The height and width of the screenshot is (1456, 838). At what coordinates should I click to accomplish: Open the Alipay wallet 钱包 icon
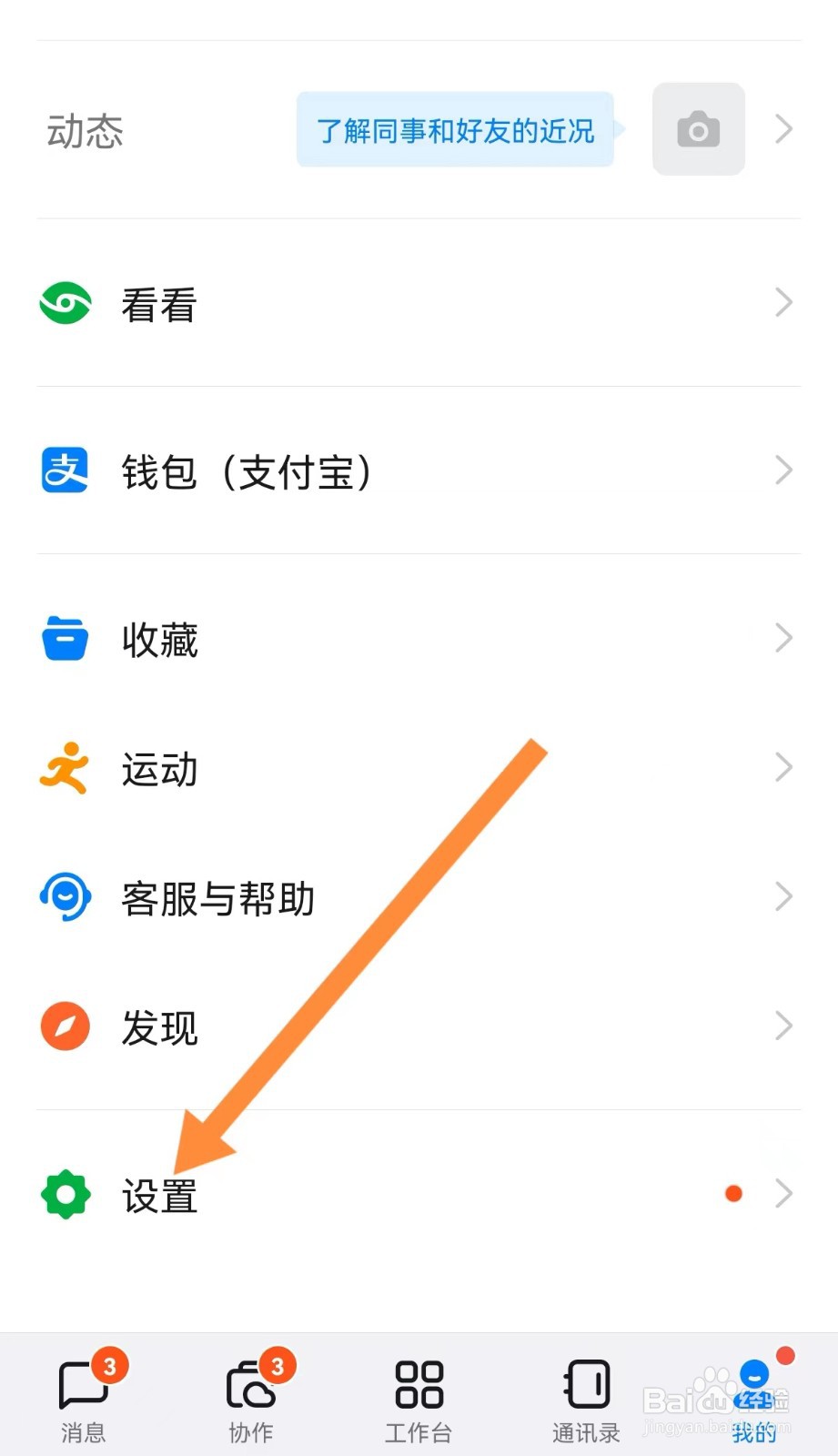(65, 470)
